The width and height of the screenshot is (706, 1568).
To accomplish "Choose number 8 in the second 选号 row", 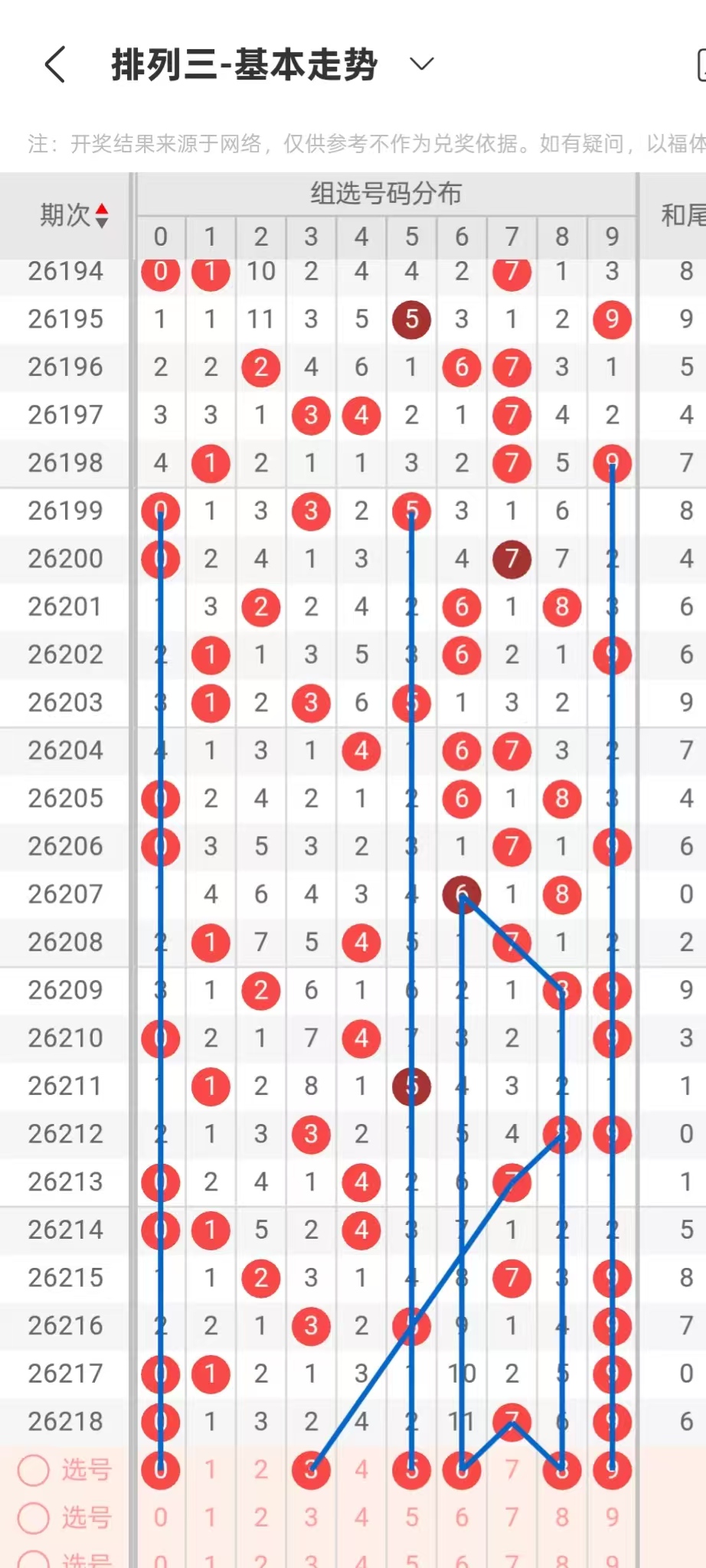I will click(562, 1517).
